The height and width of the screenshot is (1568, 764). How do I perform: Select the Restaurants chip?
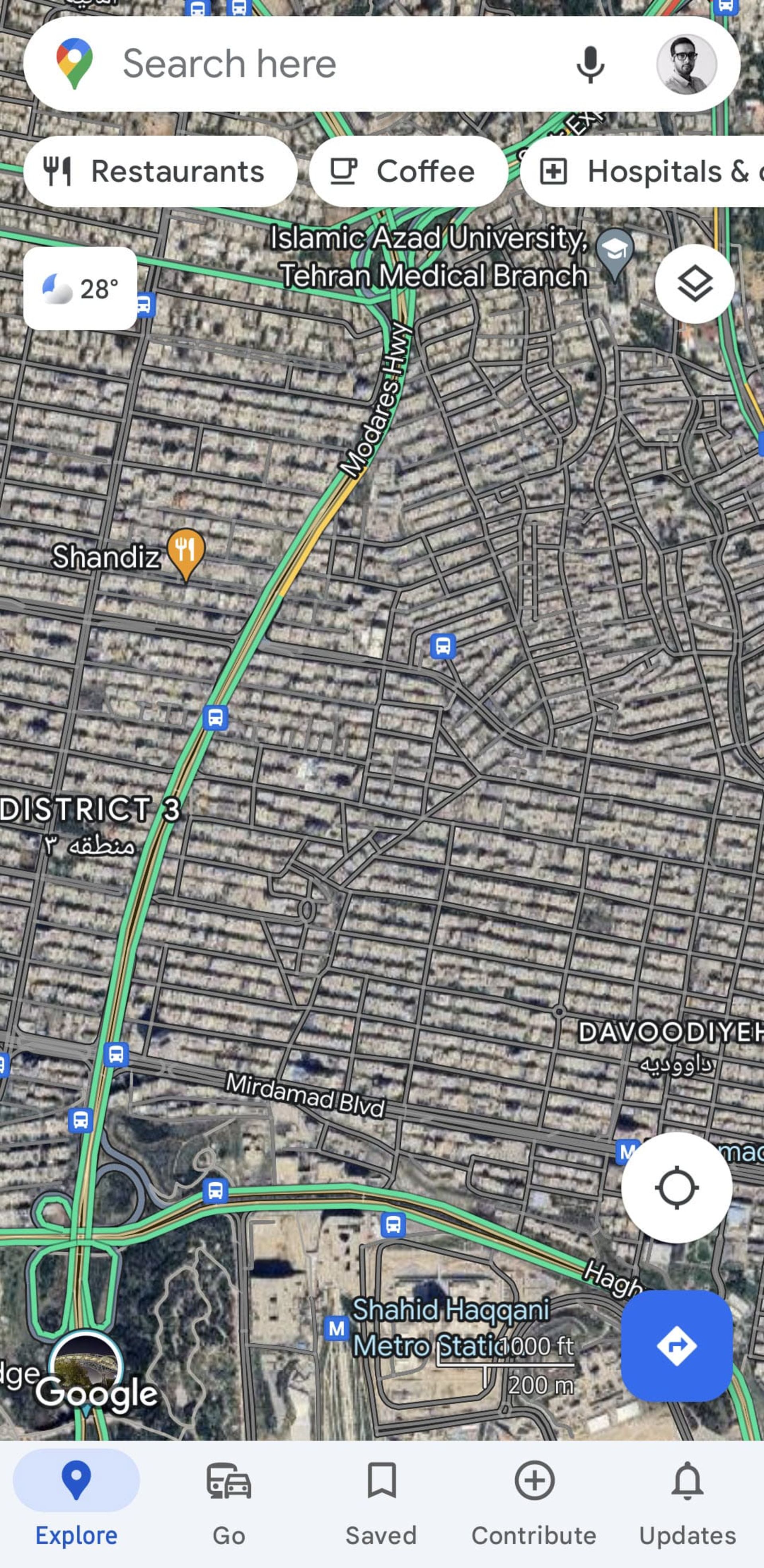point(160,171)
